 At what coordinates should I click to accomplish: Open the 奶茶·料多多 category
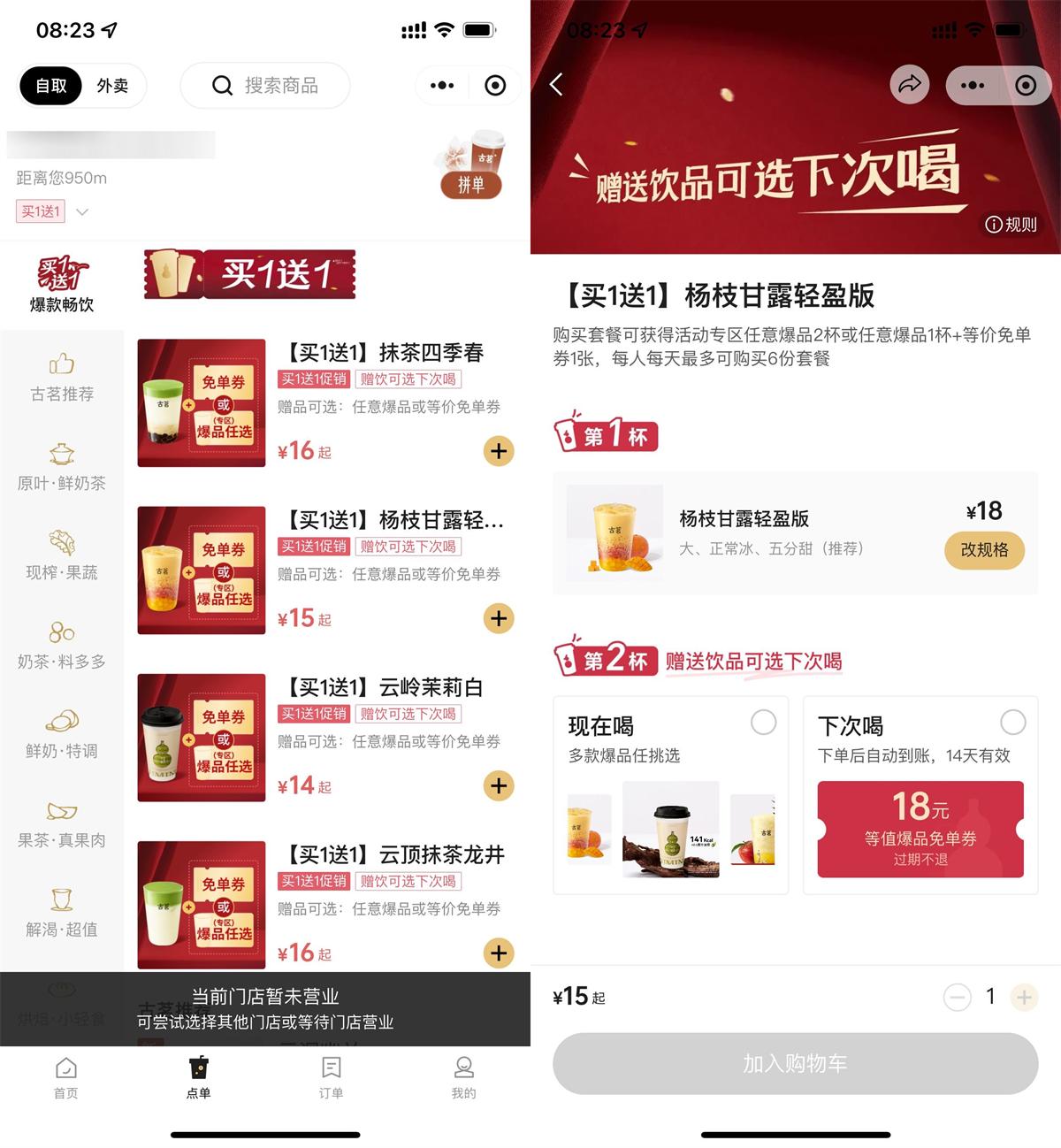[x=60, y=643]
